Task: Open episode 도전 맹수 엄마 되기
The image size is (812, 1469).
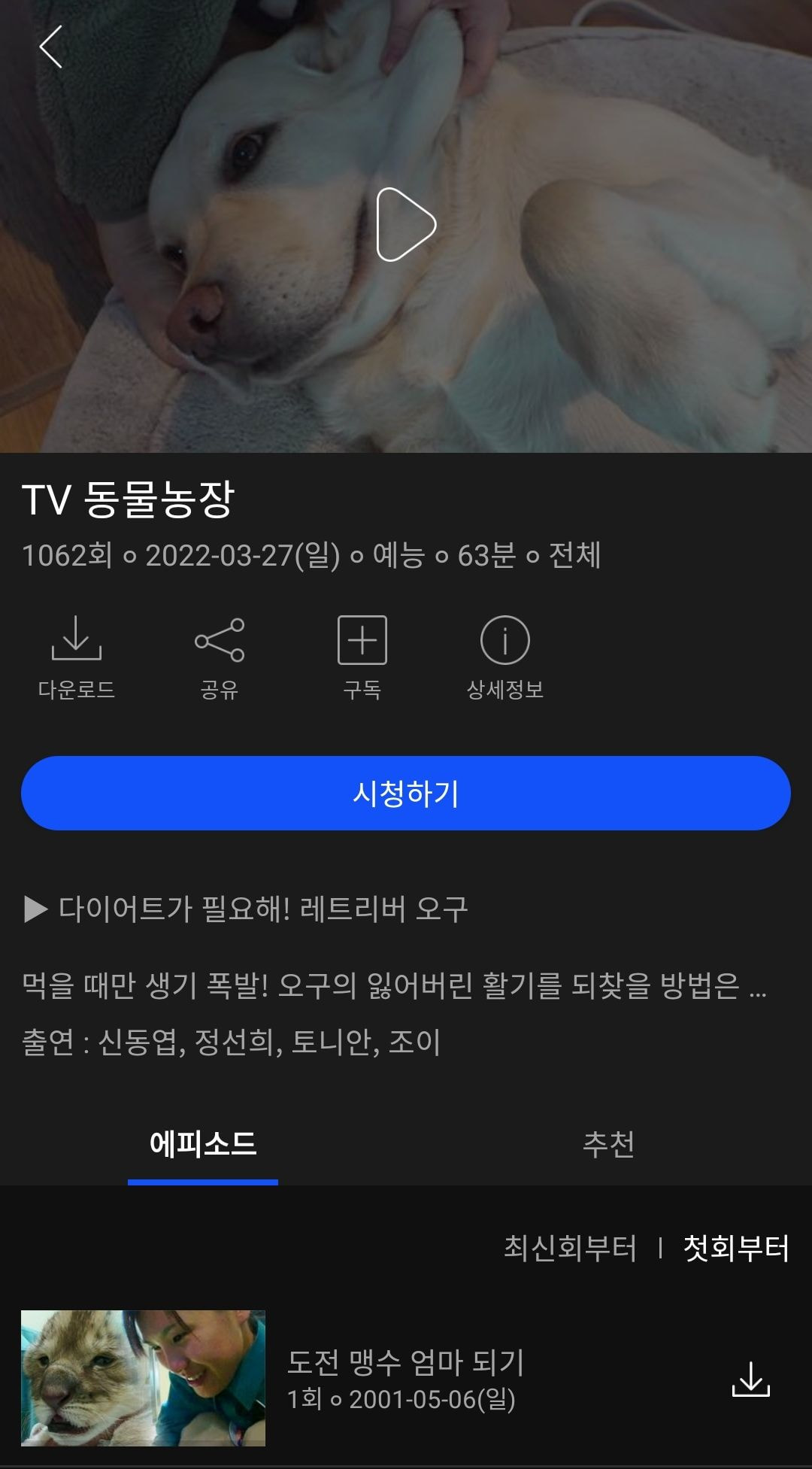Action: 405,1377
